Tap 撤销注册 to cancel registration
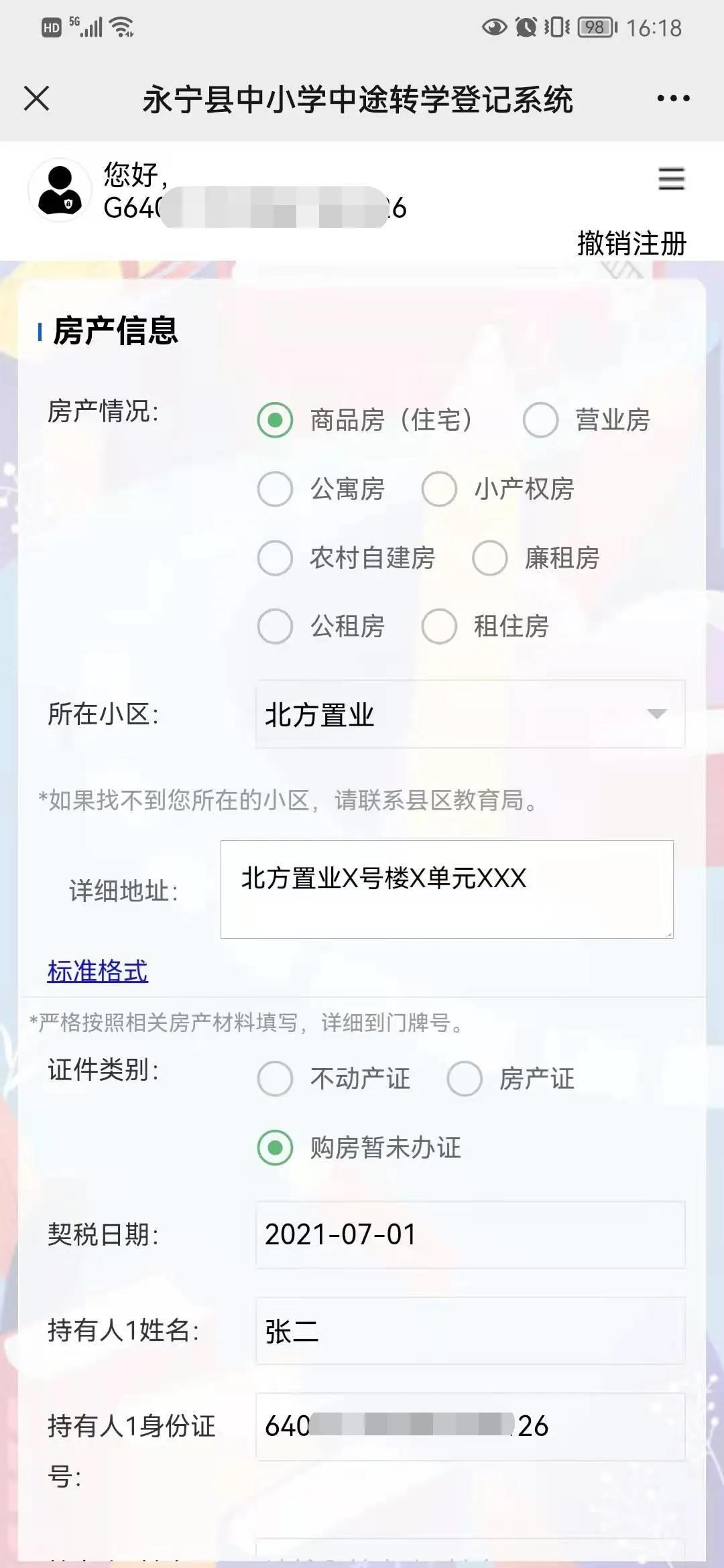This screenshot has width=724, height=1568. [x=631, y=243]
